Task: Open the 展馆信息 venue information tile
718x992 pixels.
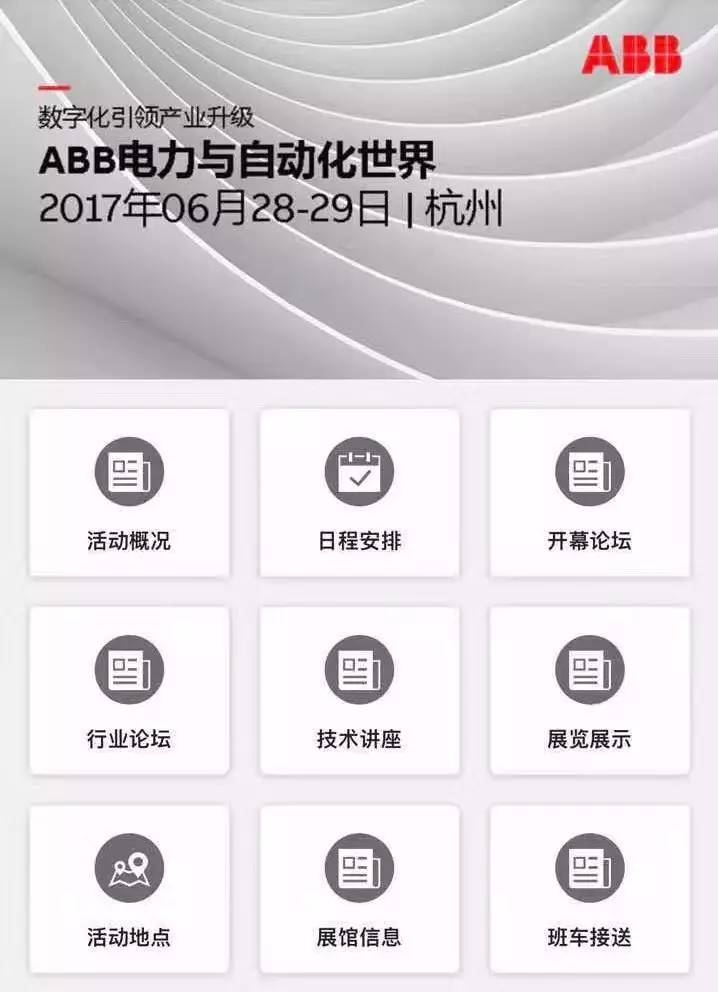Action: [359, 888]
